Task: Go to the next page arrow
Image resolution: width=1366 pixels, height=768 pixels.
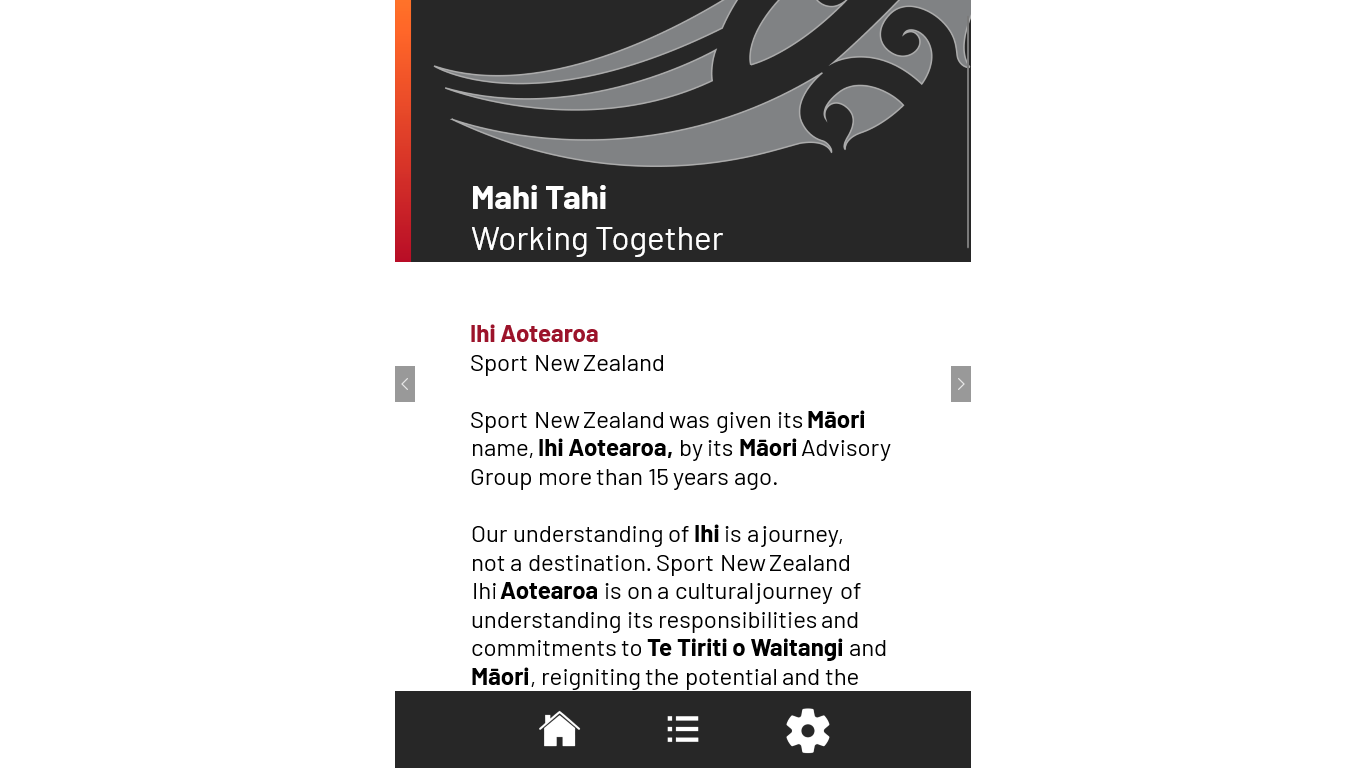Action: click(960, 384)
